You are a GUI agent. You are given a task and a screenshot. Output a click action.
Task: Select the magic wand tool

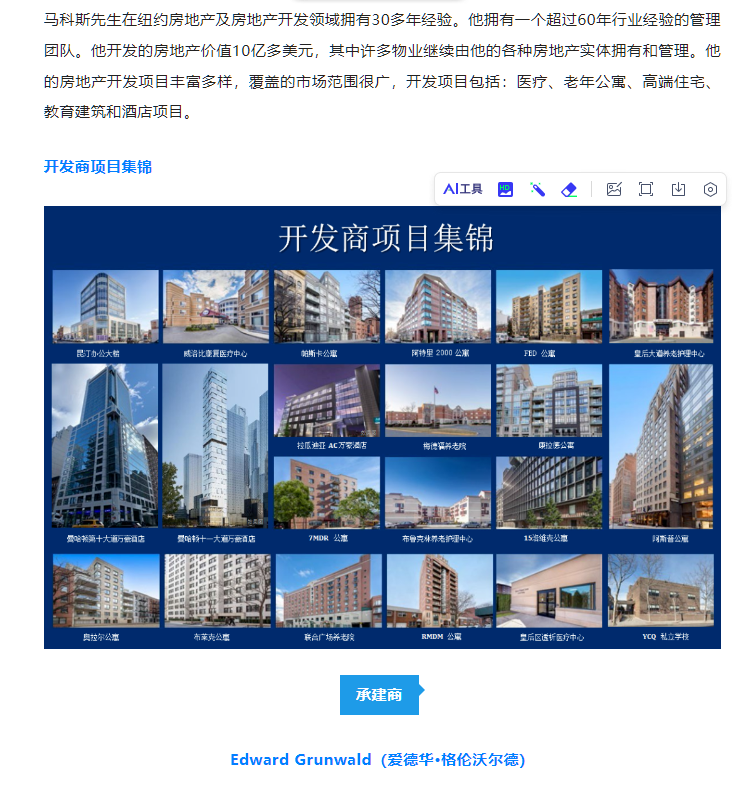(x=537, y=189)
